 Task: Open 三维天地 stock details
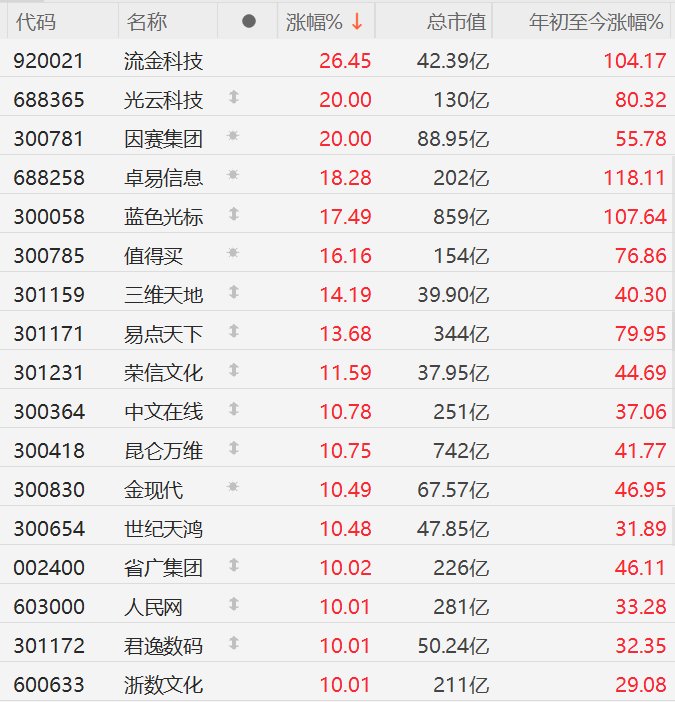point(164,295)
